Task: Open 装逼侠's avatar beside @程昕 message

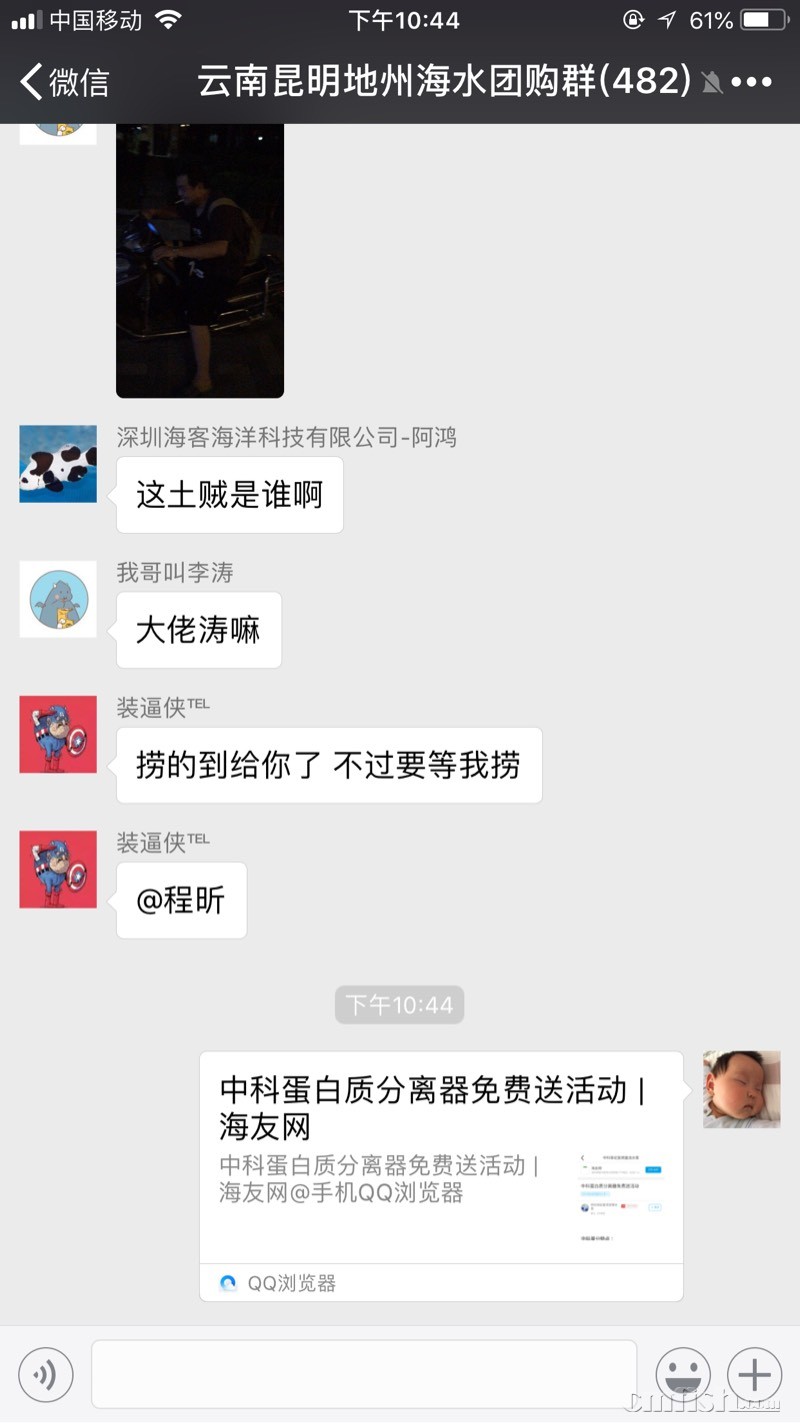Action: (x=58, y=869)
